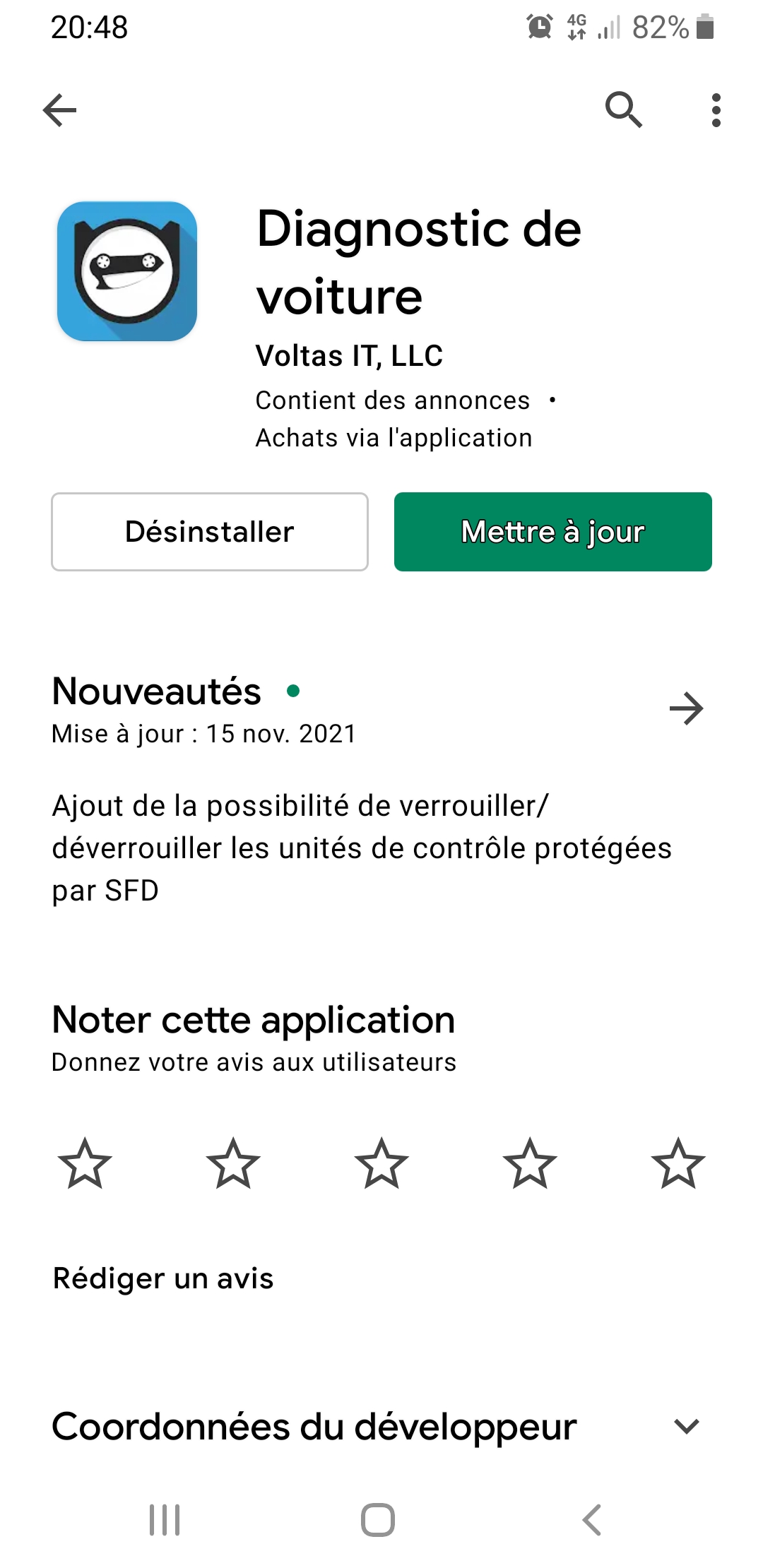Tap Désinstaller to remove the app
The height and width of the screenshot is (1568, 763).
click(x=210, y=532)
